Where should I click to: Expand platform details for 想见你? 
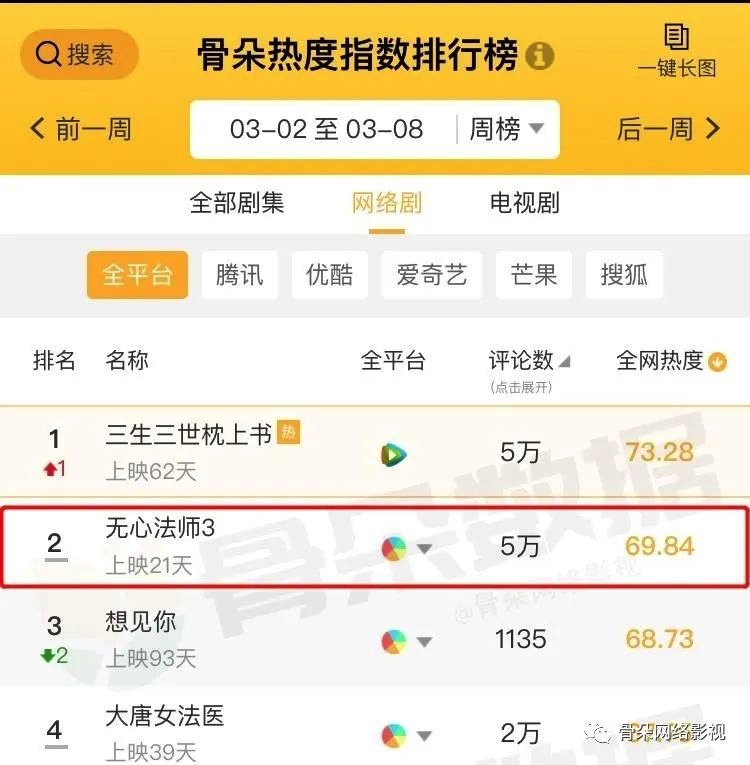tap(421, 643)
